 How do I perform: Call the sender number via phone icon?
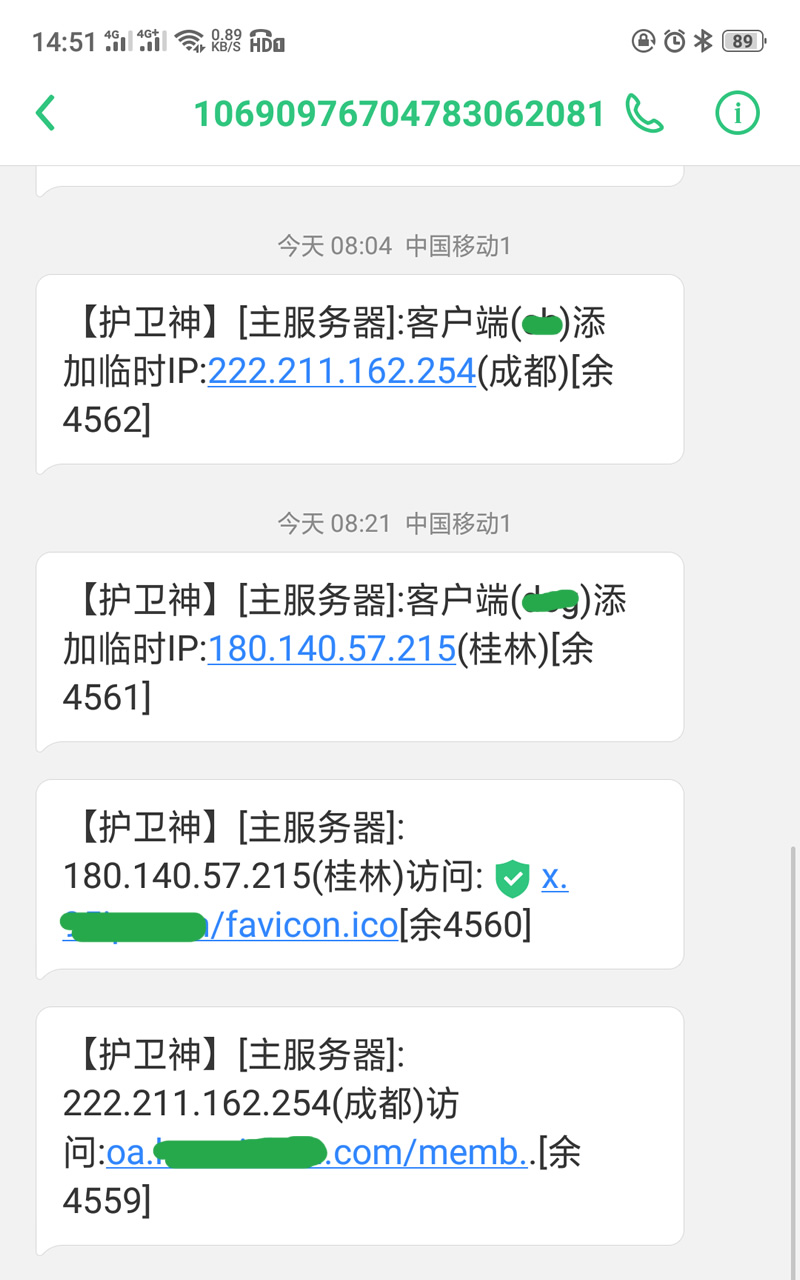(x=644, y=114)
